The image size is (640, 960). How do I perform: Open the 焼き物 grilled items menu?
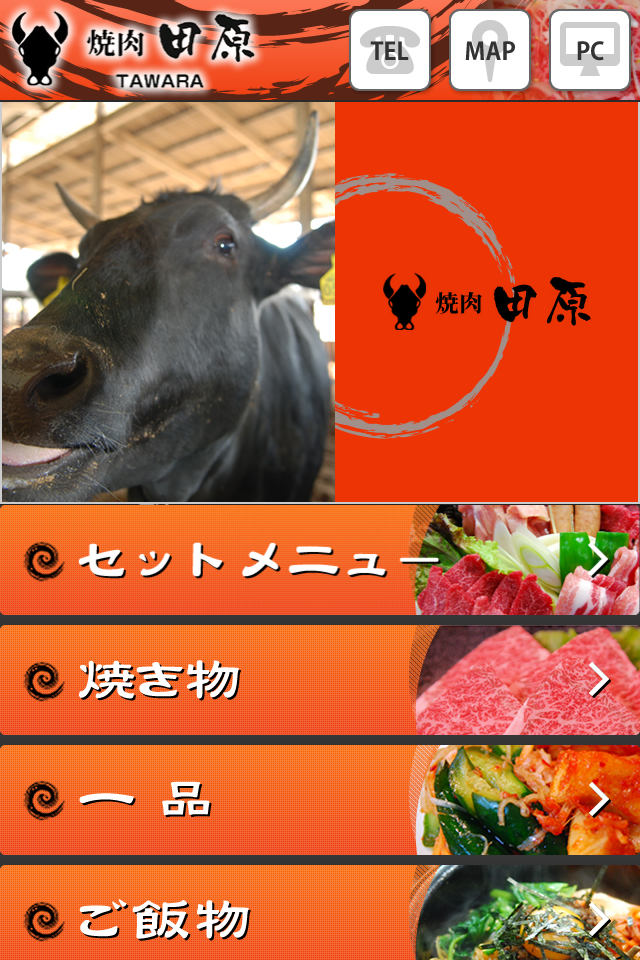click(320, 680)
